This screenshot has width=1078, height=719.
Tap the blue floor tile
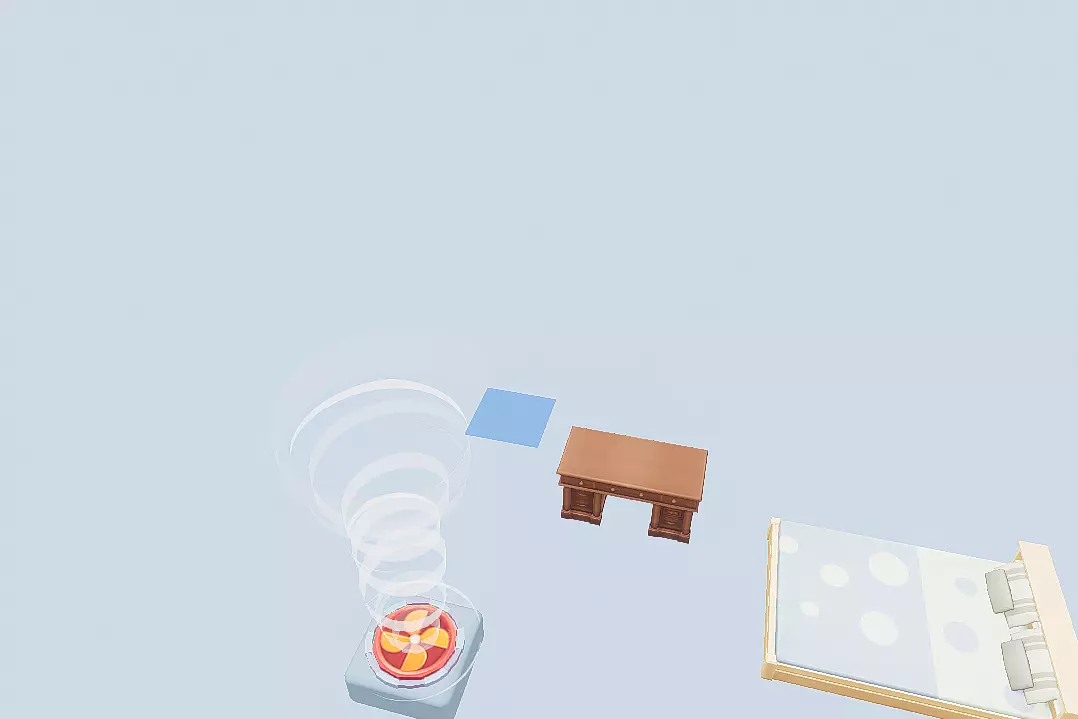[510, 417]
